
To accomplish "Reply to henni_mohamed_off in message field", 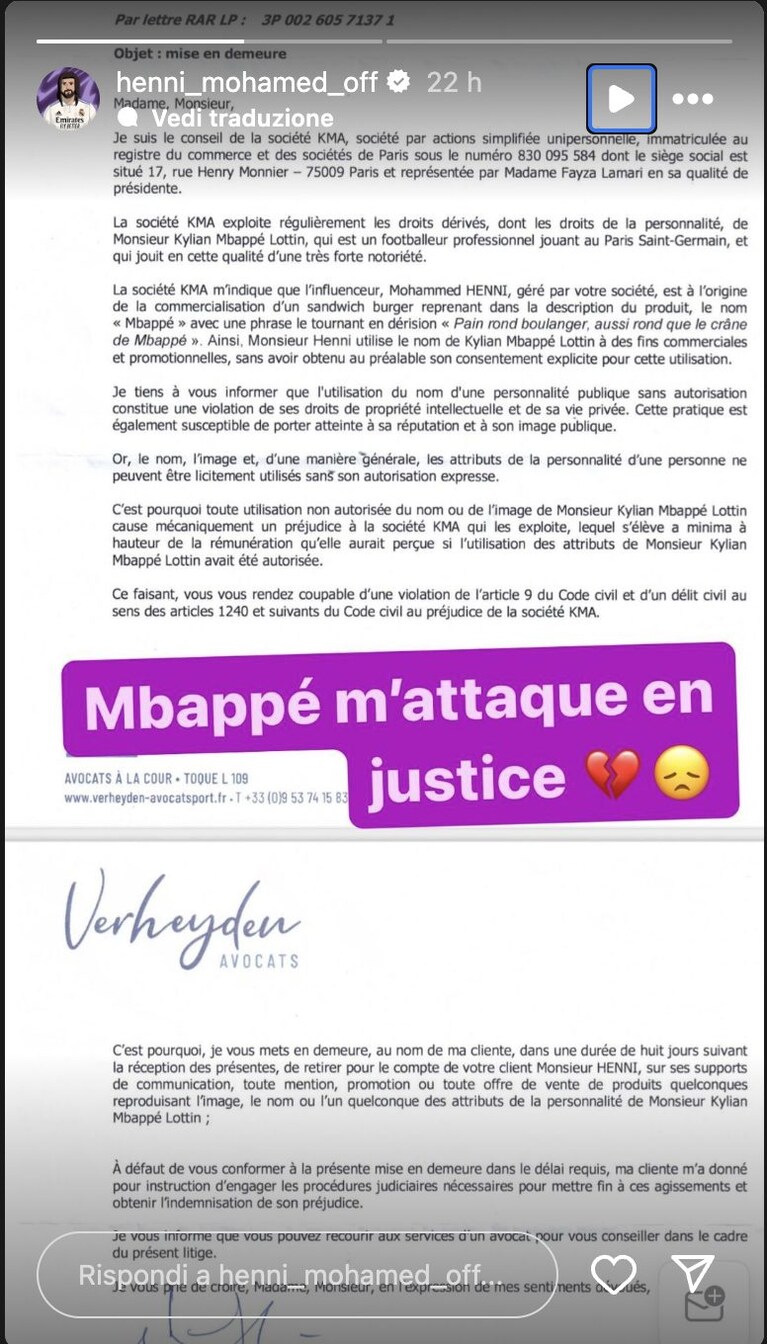I will pos(297,1275).
